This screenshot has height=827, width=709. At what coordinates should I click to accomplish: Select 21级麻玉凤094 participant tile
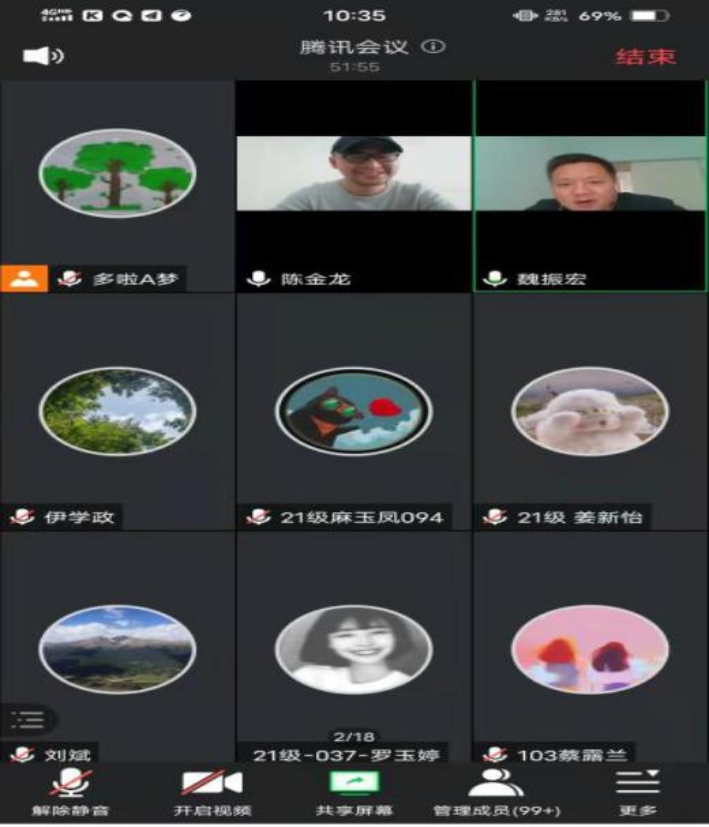[353, 410]
